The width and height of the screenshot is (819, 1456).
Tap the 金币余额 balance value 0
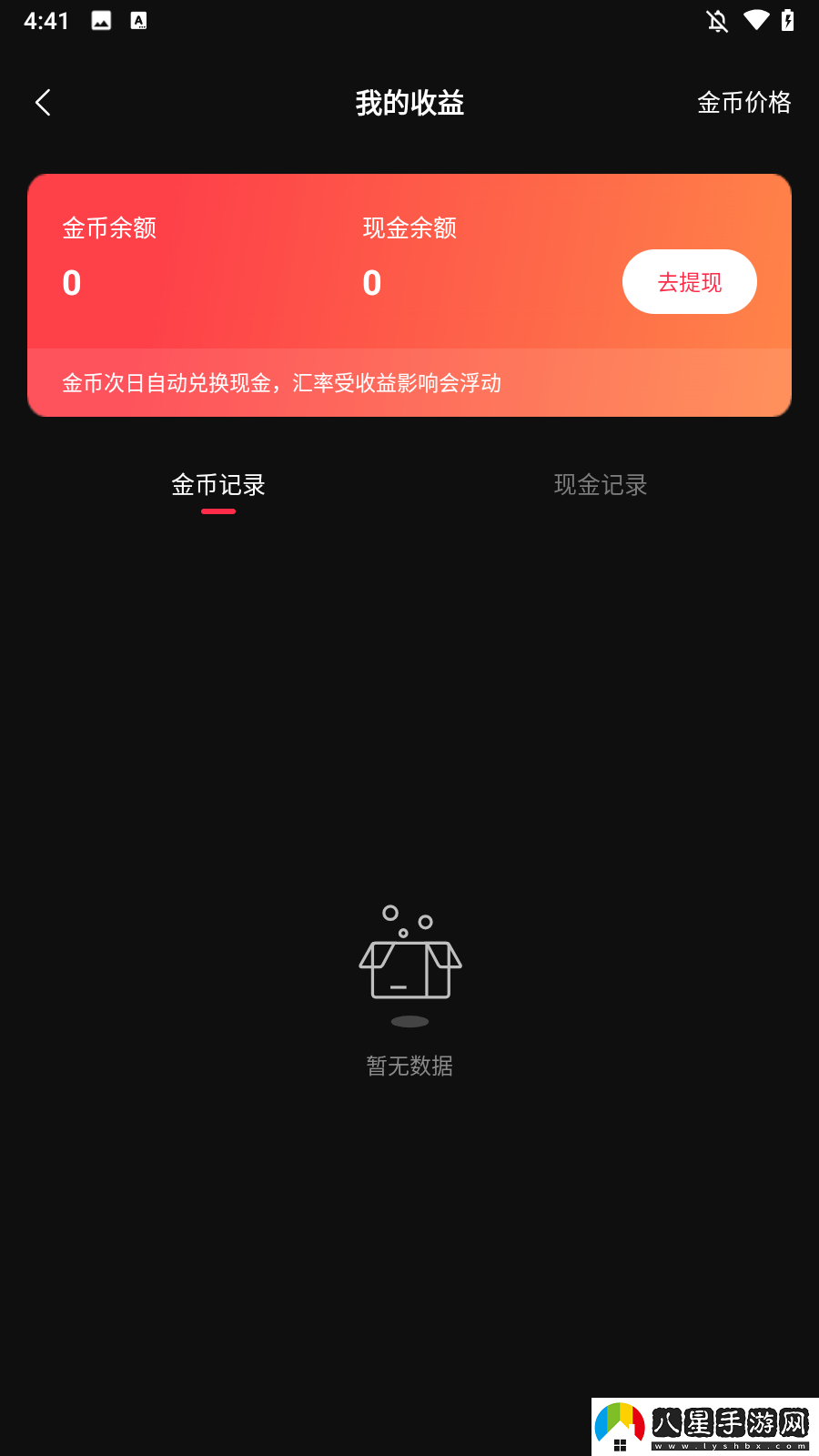(x=71, y=282)
